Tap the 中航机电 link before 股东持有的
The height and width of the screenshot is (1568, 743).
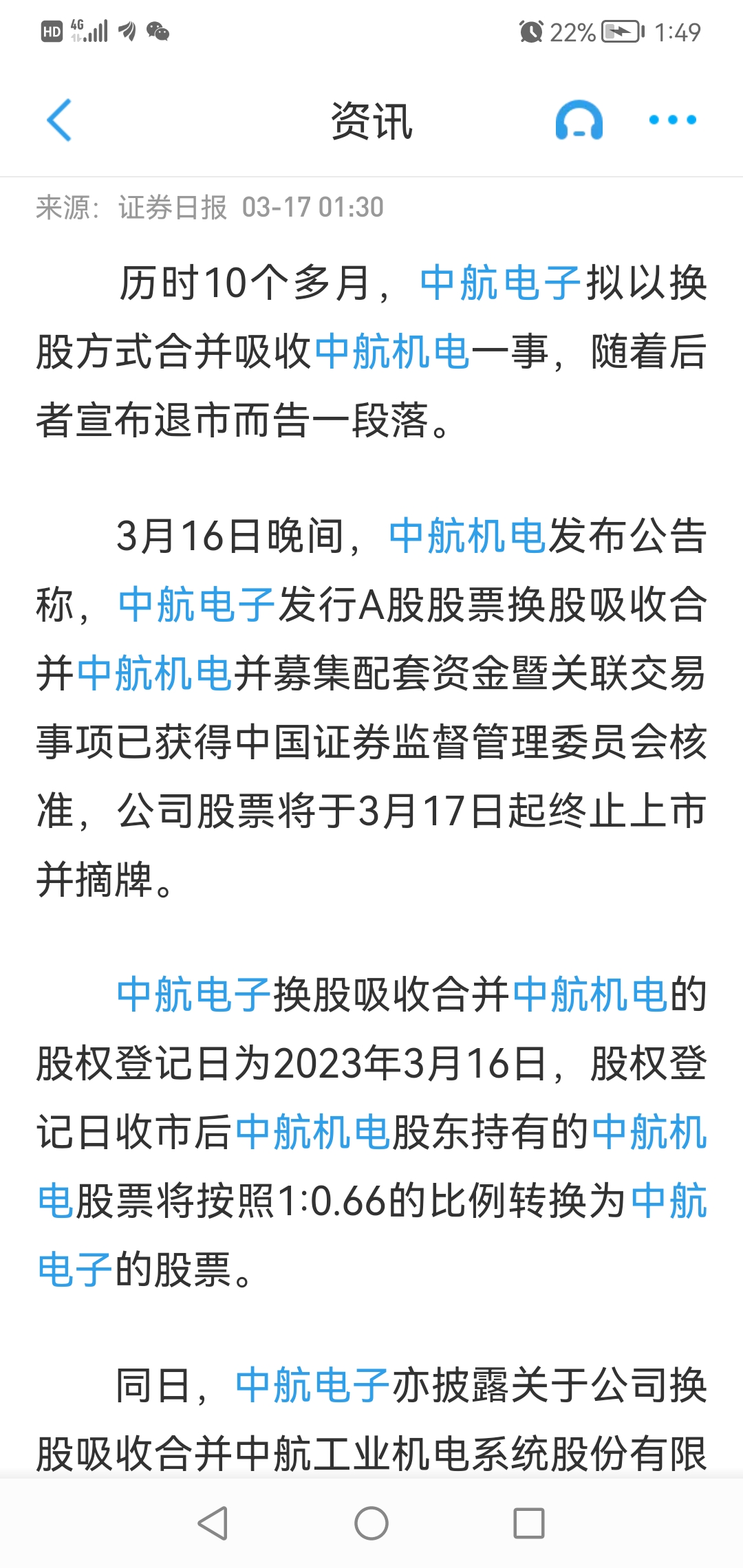click(x=313, y=1132)
